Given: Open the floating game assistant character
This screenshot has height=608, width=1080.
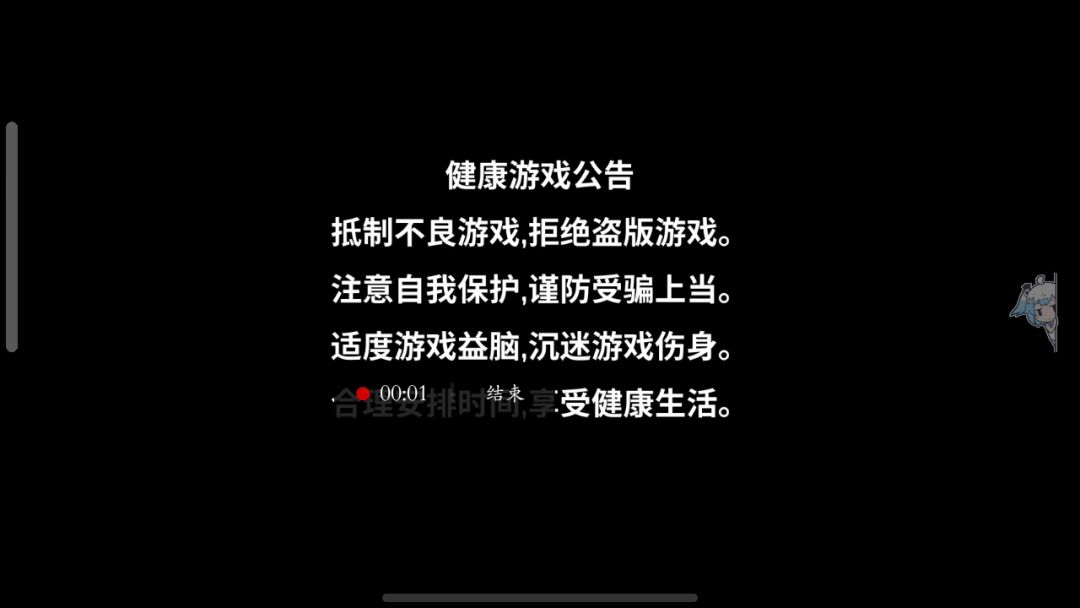Looking at the screenshot, I should pyautogui.click(x=1035, y=311).
